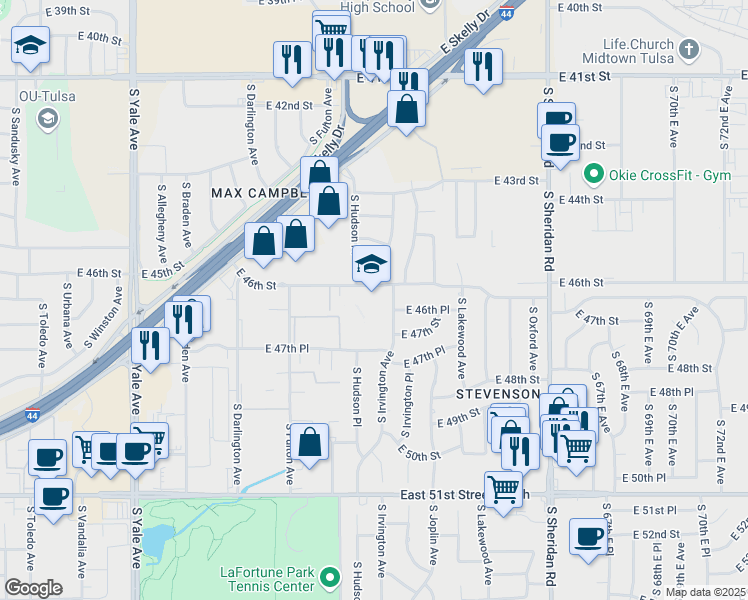
Task: Open the shopping cart marker on East 51st Street
Action: 503,492
